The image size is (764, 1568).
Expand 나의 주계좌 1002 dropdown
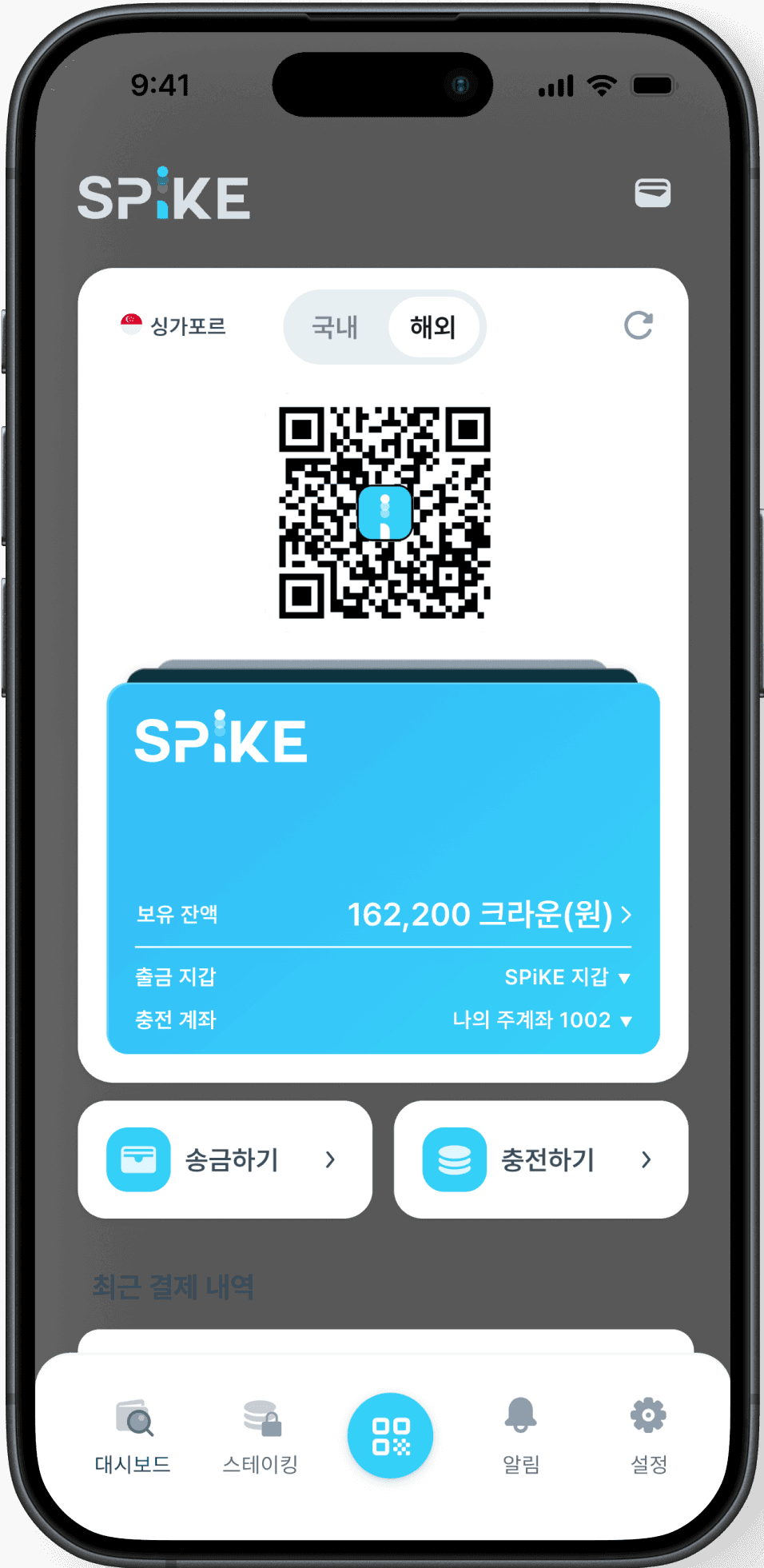(543, 1020)
